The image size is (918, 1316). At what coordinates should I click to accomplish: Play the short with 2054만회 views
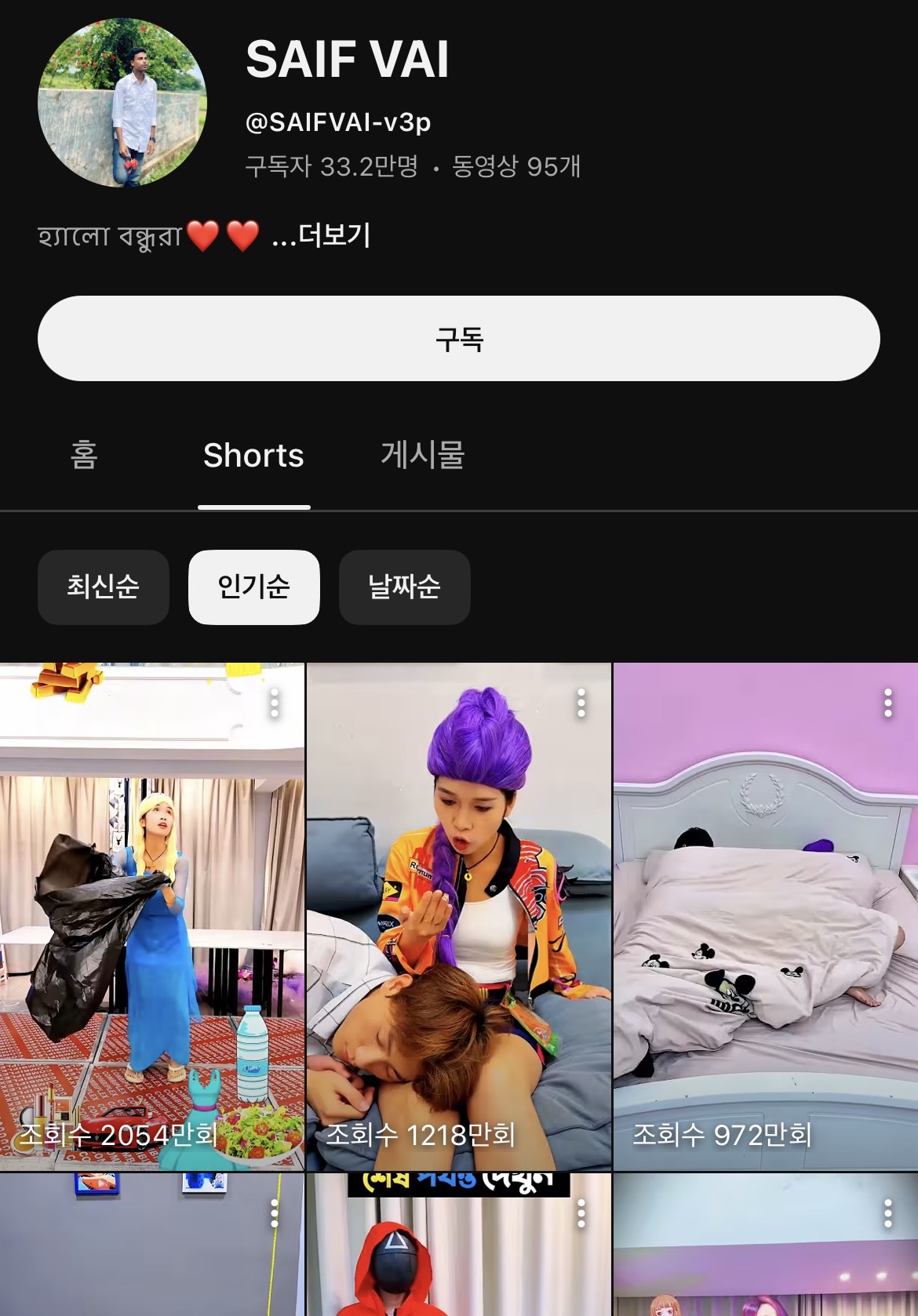(x=151, y=918)
